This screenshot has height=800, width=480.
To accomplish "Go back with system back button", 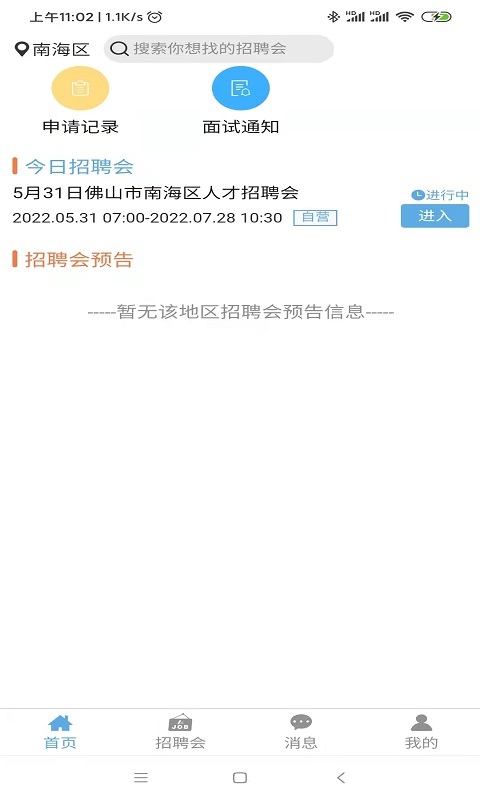I will [x=341, y=778].
